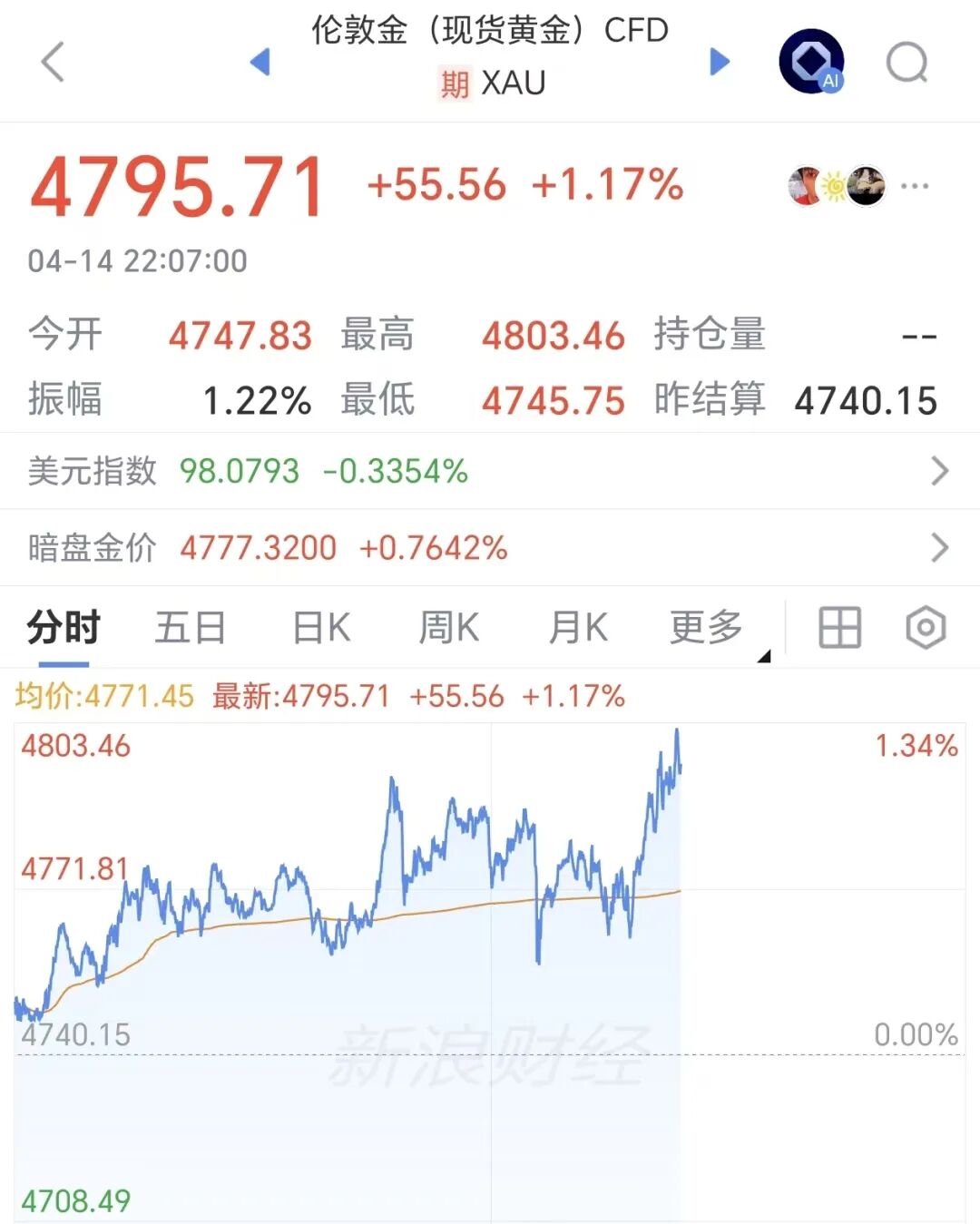
Task: Open the 暗盘金价 row
Action: 490,548
